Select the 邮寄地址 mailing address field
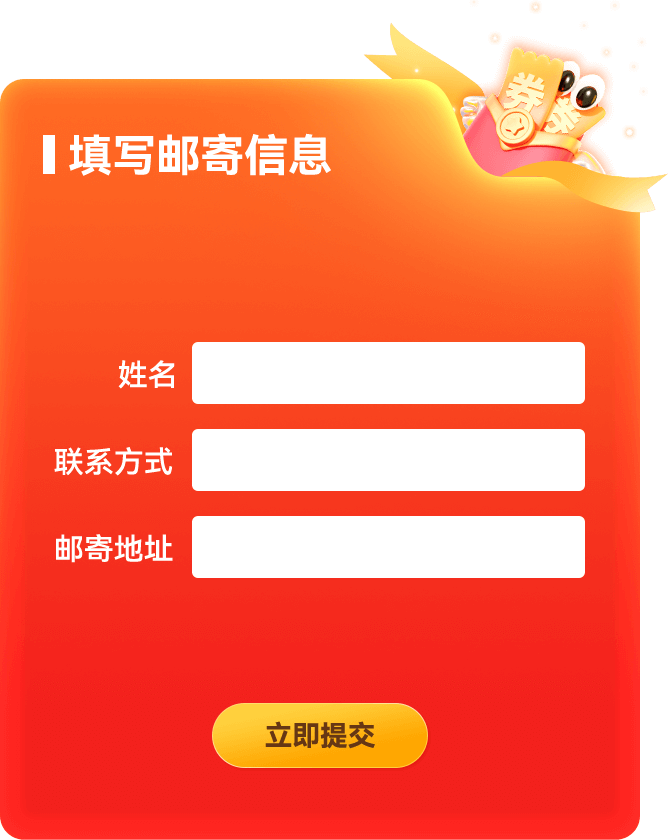 388,547
